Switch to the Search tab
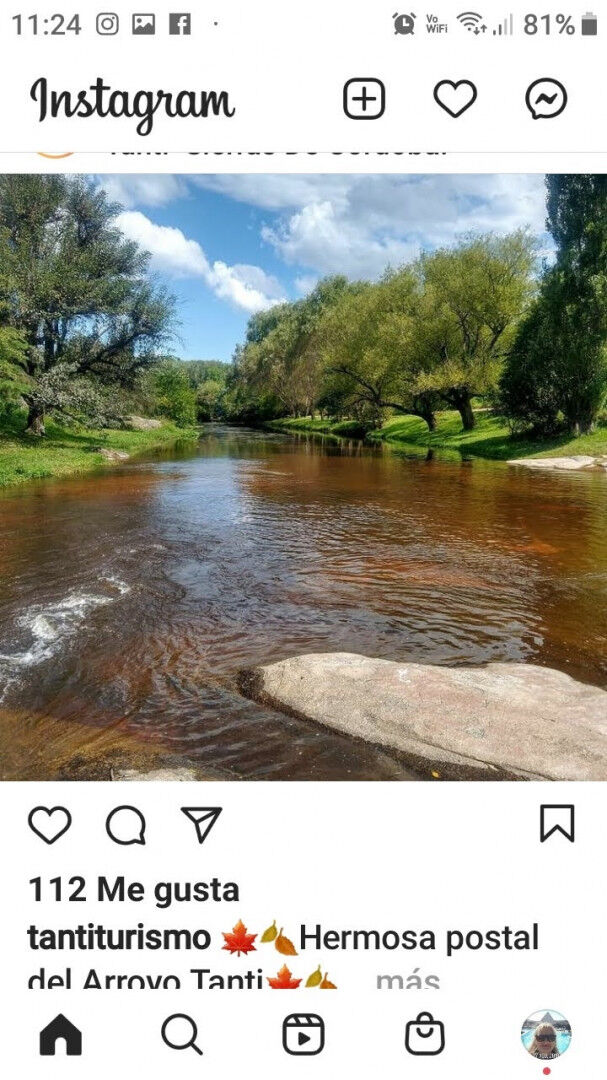 pos(182,1035)
